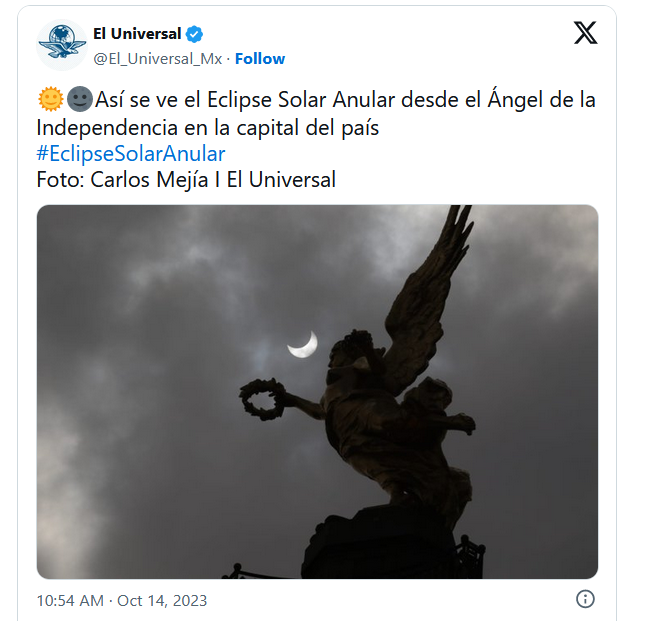Open El Universal's profile avatar

[62, 44]
